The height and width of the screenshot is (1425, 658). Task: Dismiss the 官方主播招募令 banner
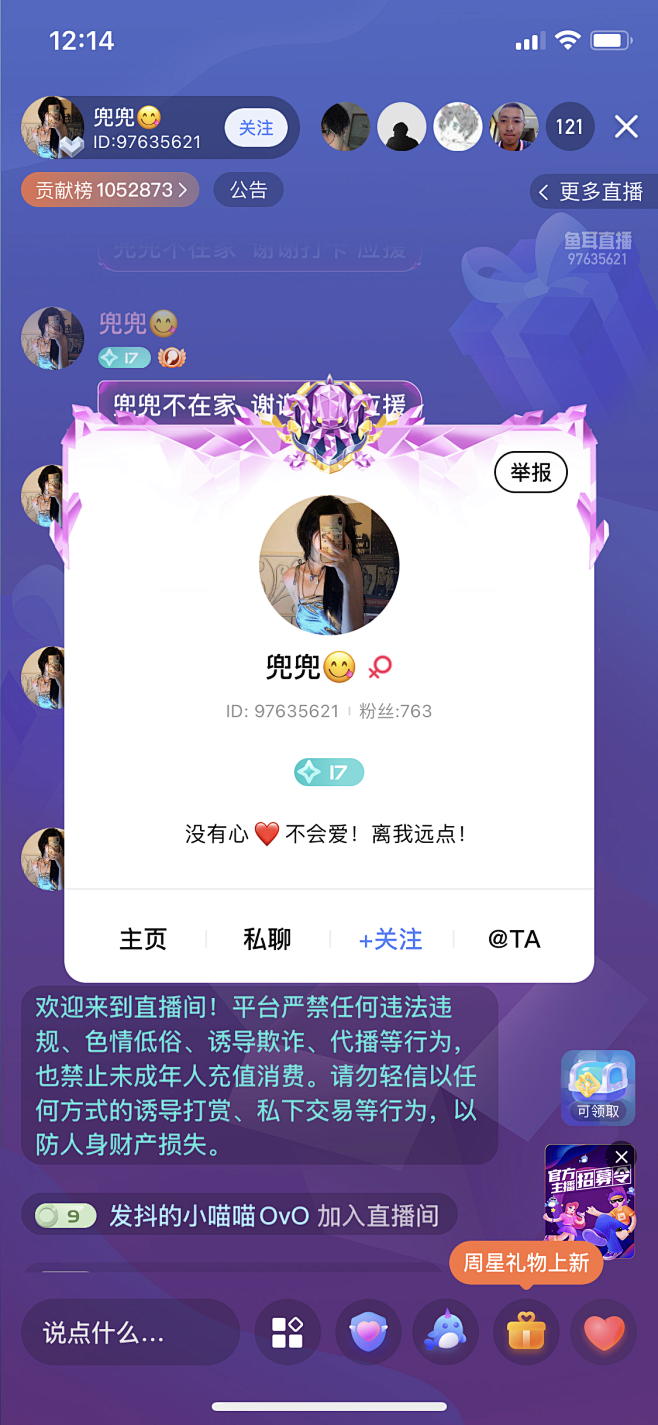pyautogui.click(x=622, y=1157)
